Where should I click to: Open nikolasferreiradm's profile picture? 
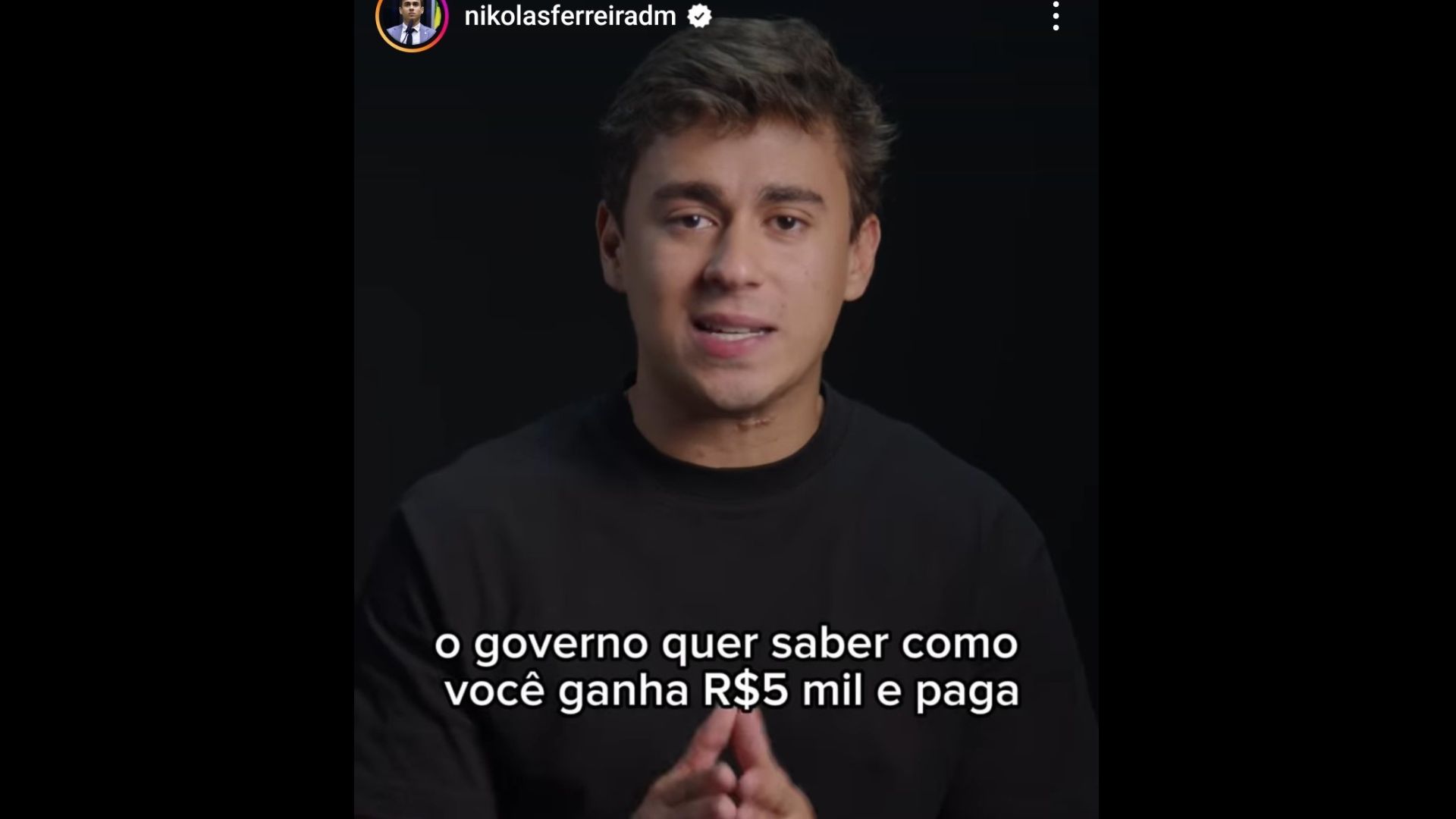412,20
